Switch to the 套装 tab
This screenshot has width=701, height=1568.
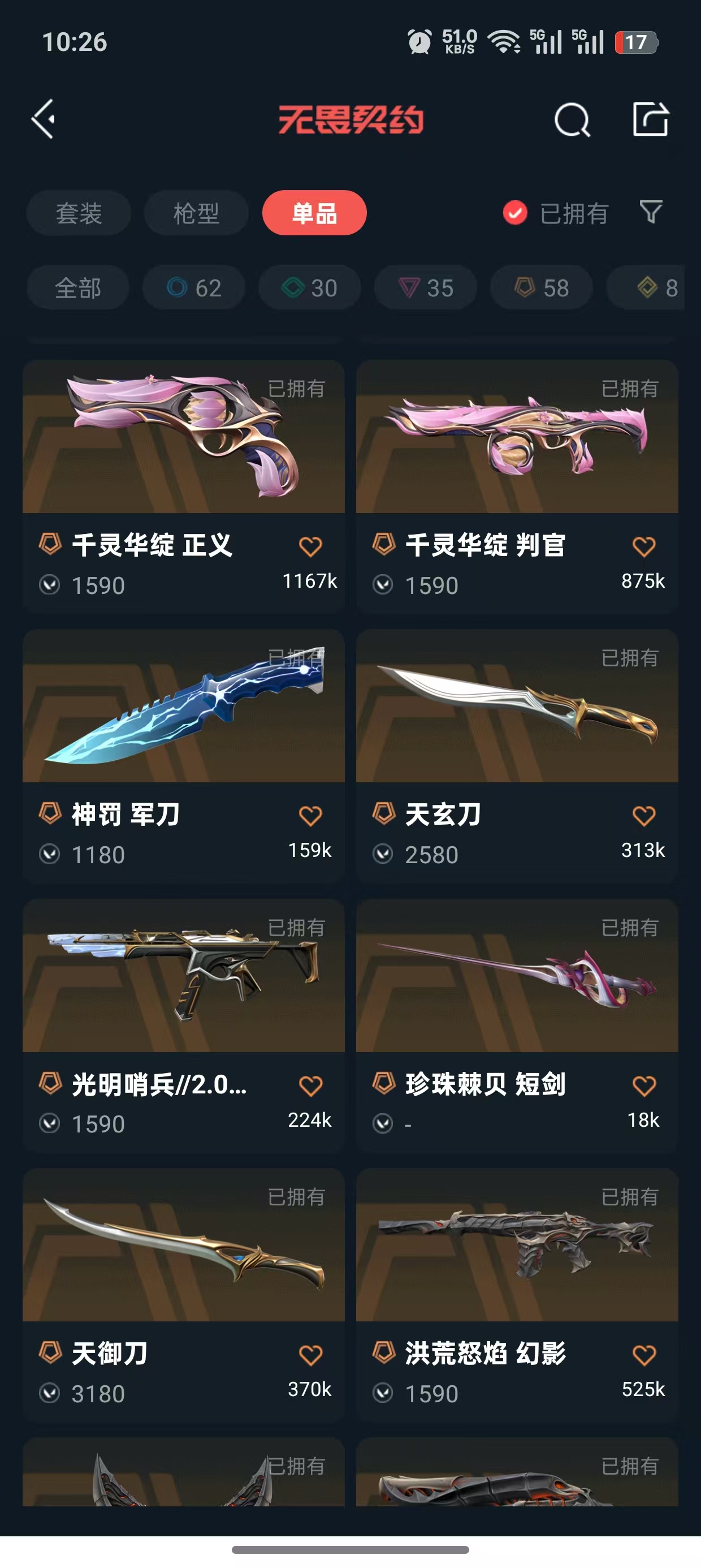coord(79,213)
